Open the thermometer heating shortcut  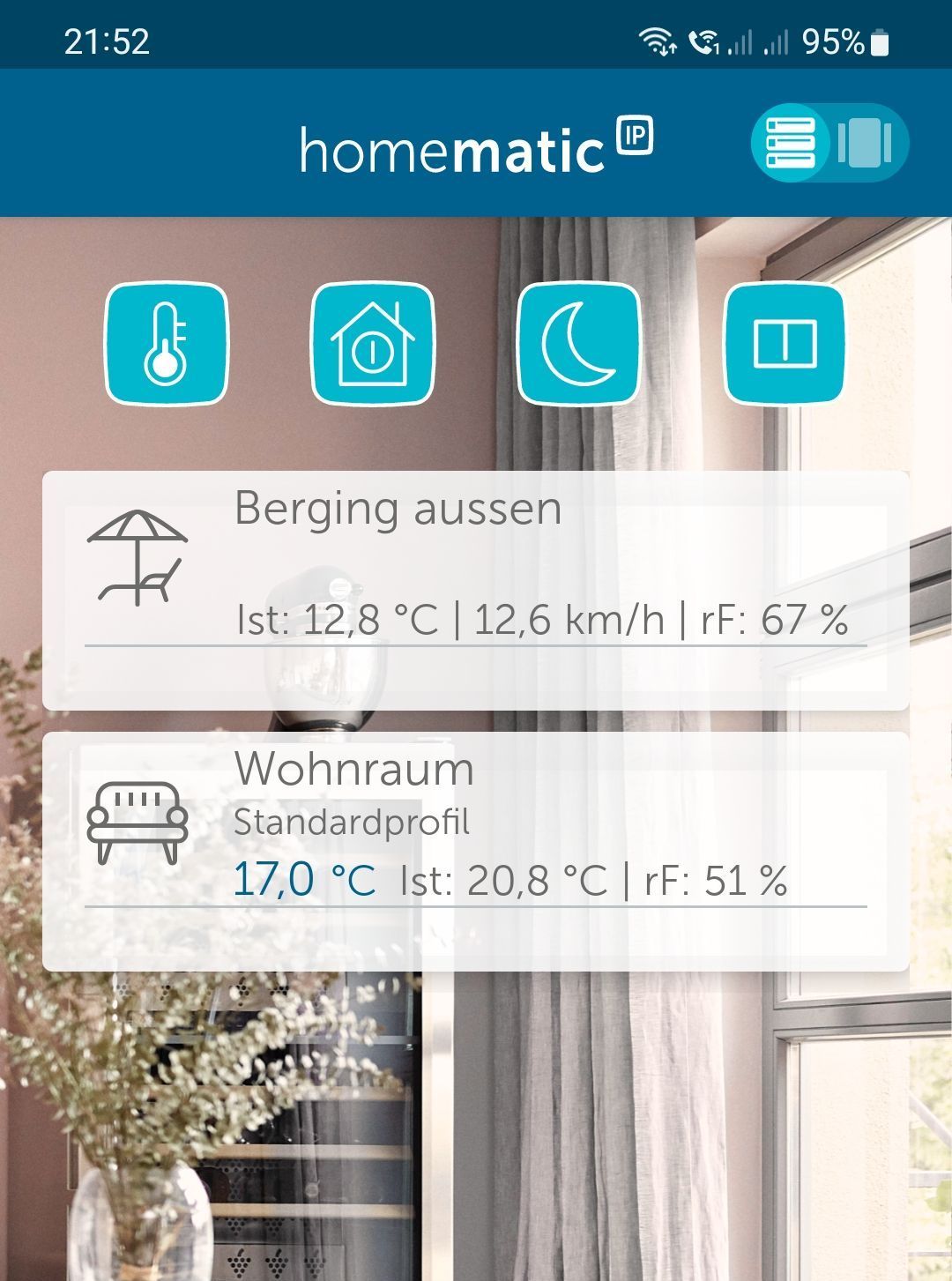[166, 344]
